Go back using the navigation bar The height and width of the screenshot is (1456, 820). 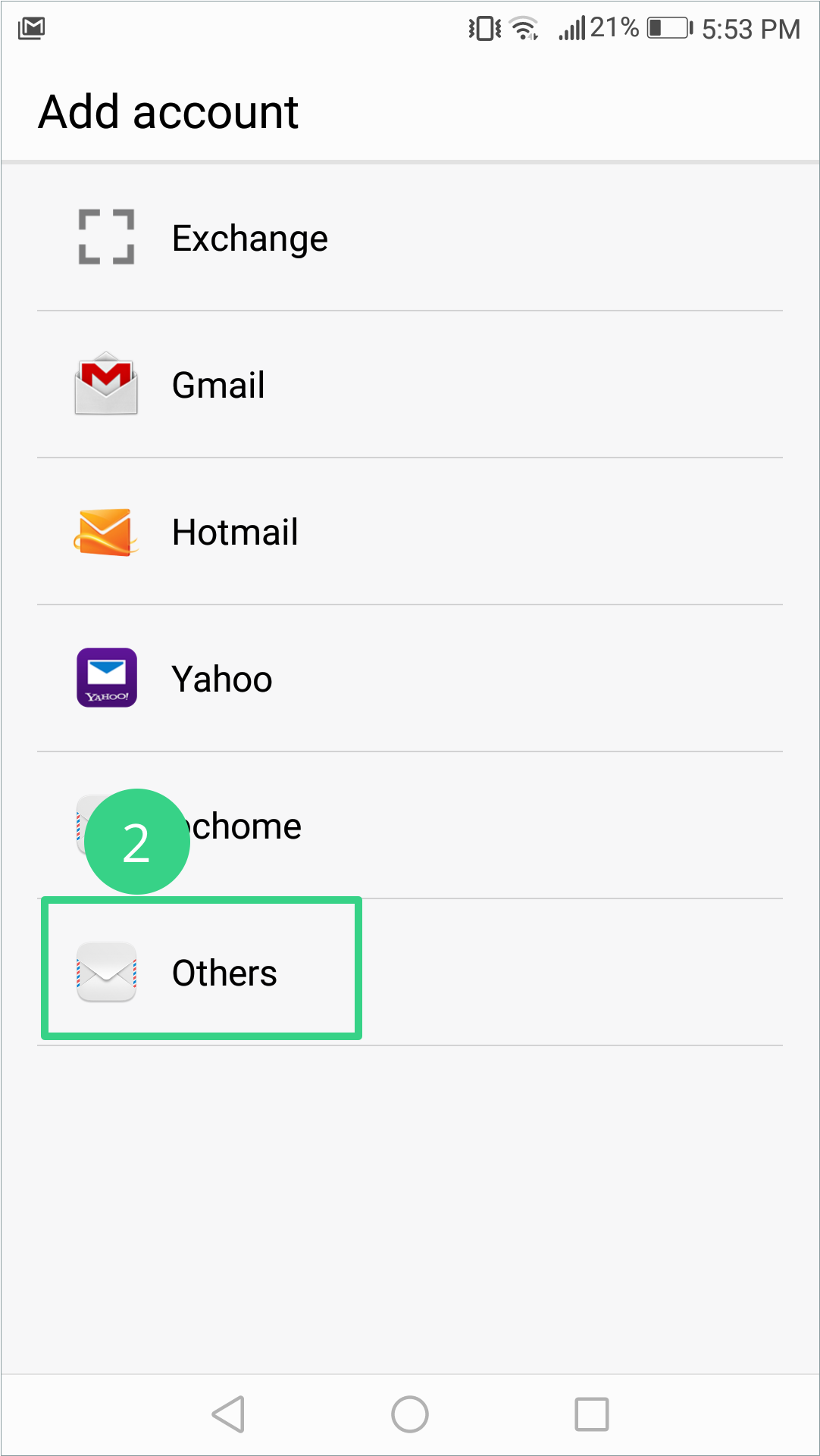tap(228, 1414)
